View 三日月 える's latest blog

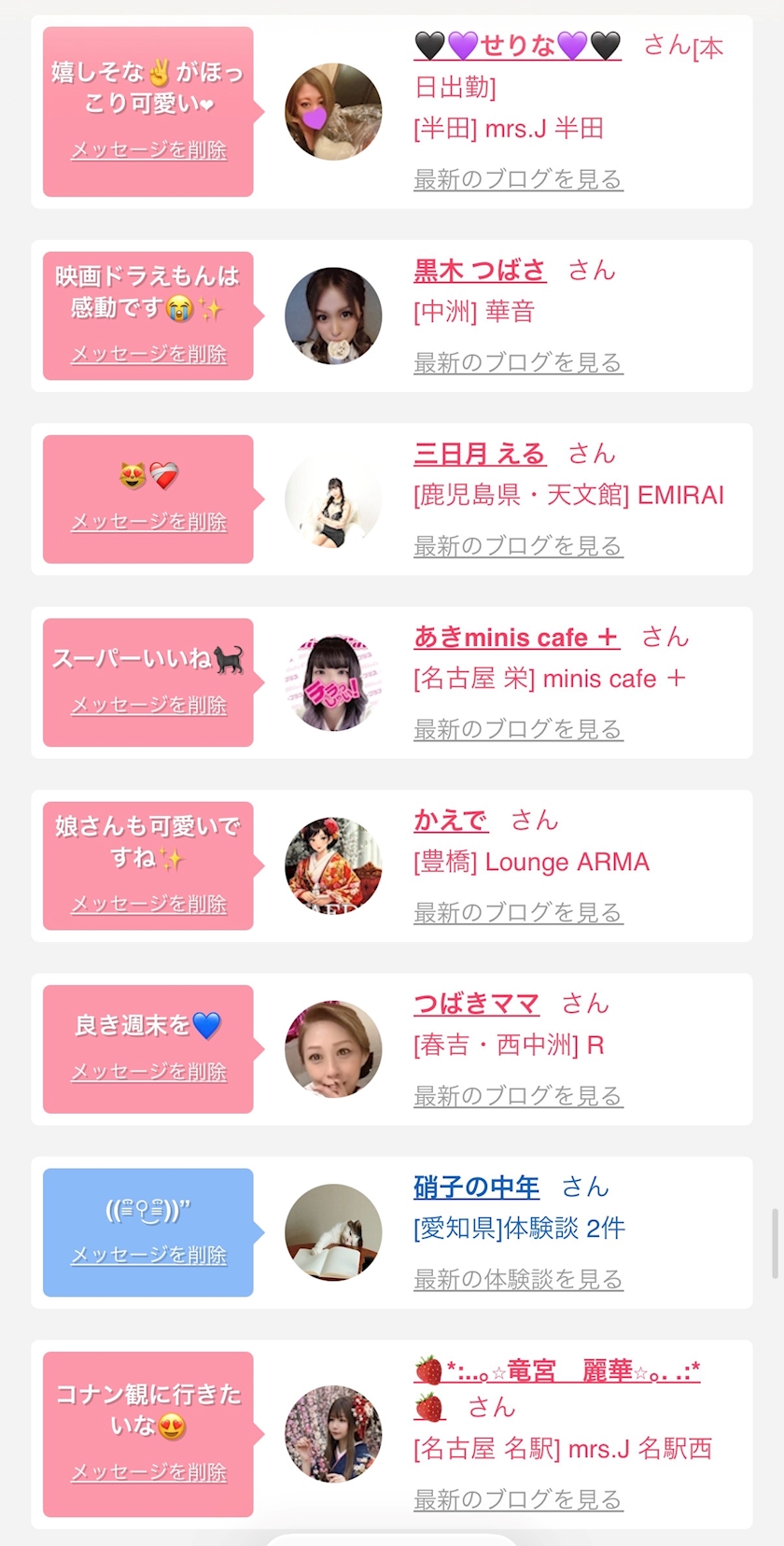pyautogui.click(x=518, y=545)
